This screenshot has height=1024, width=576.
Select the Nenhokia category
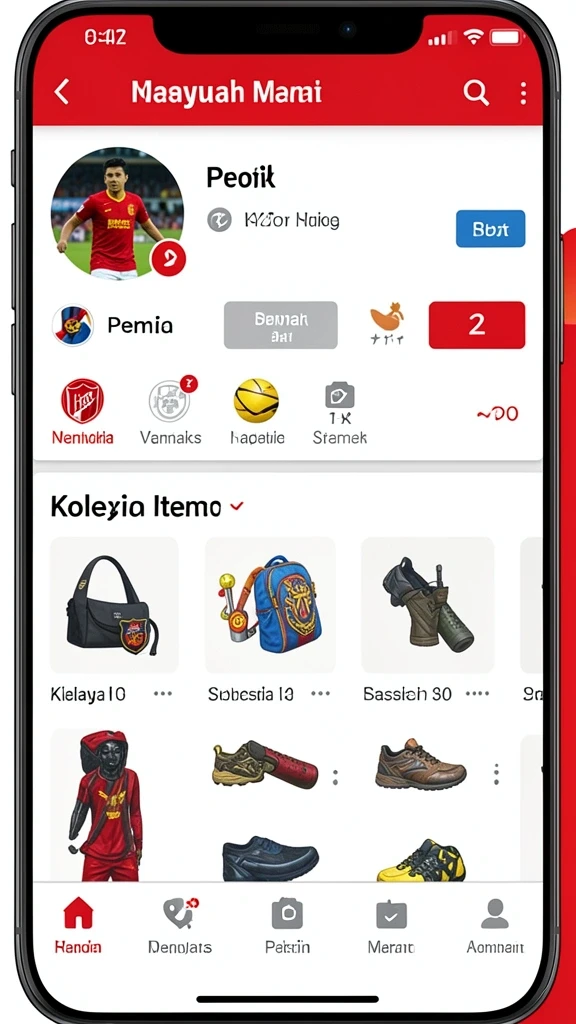(x=82, y=413)
